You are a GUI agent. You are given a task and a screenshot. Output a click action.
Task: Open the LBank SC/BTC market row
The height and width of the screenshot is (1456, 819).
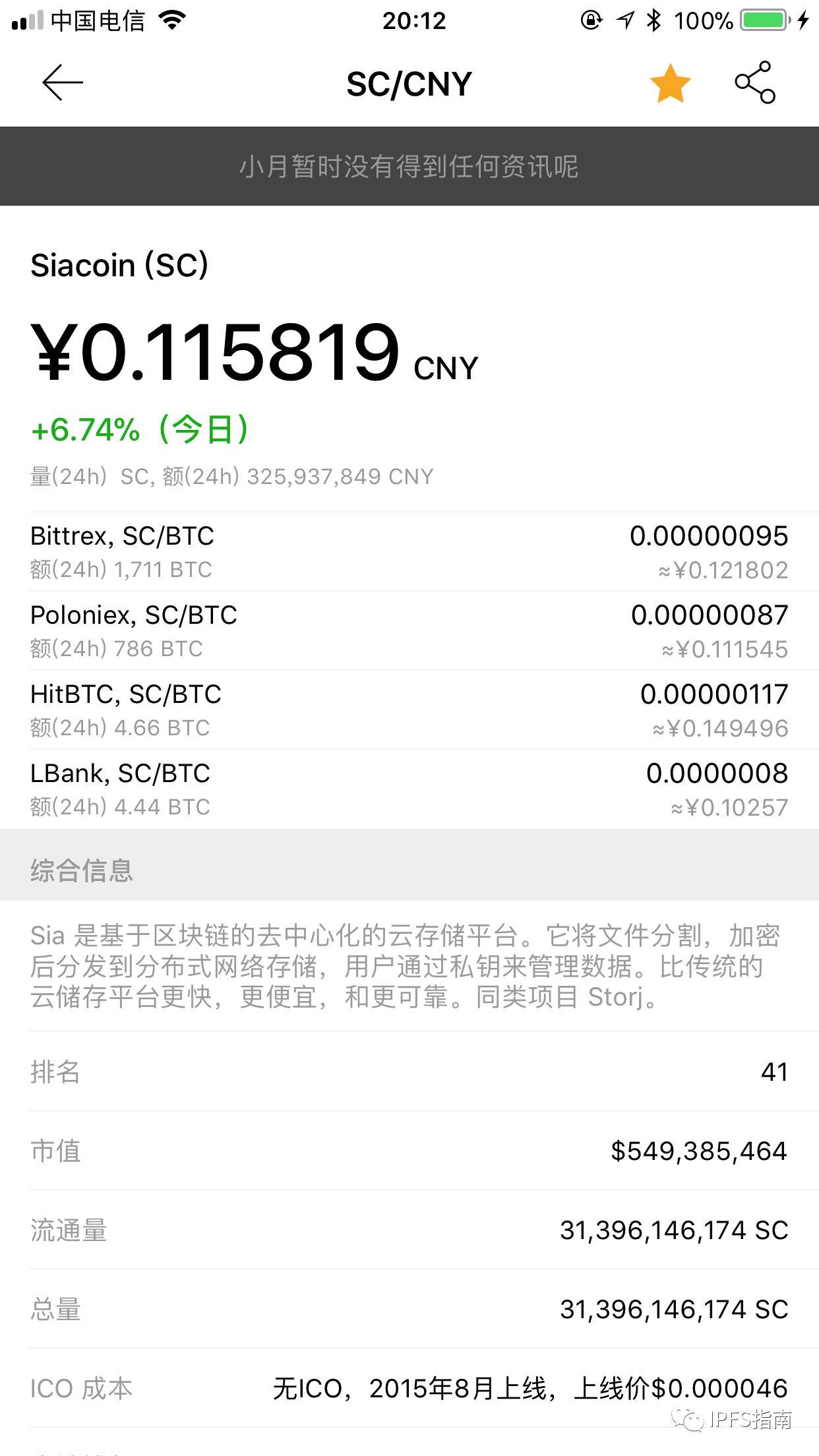click(x=409, y=789)
